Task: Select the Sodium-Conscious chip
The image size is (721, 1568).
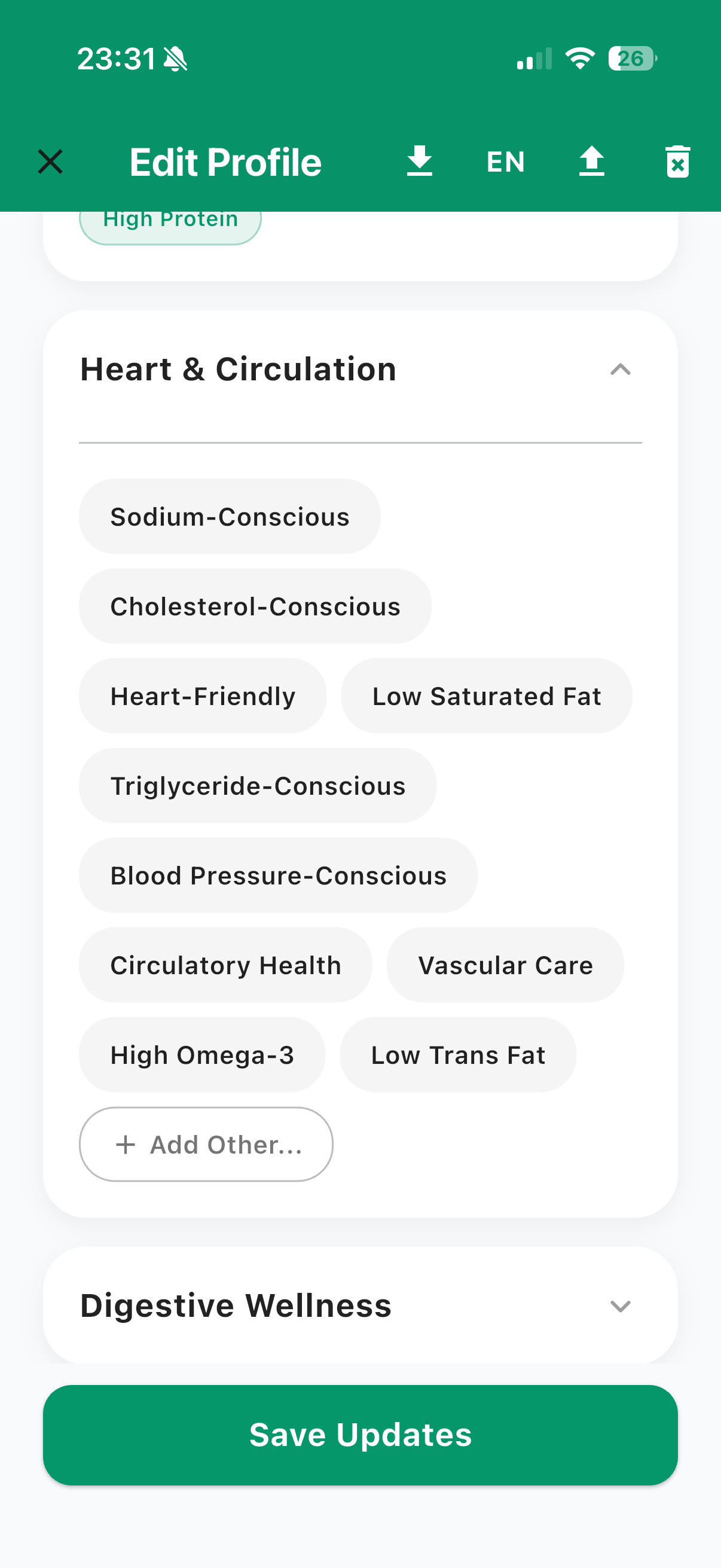Action: tap(230, 517)
